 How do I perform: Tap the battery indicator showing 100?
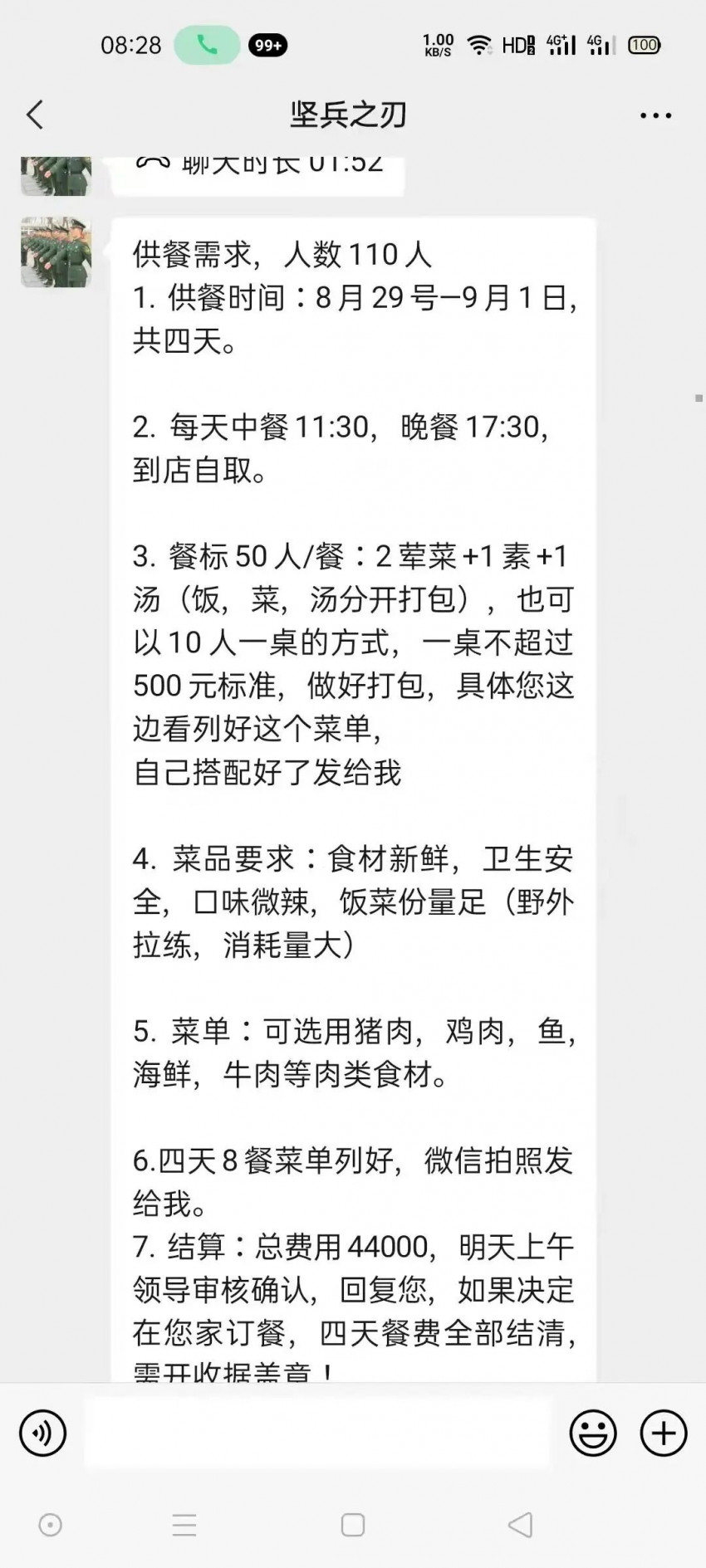coord(644,45)
